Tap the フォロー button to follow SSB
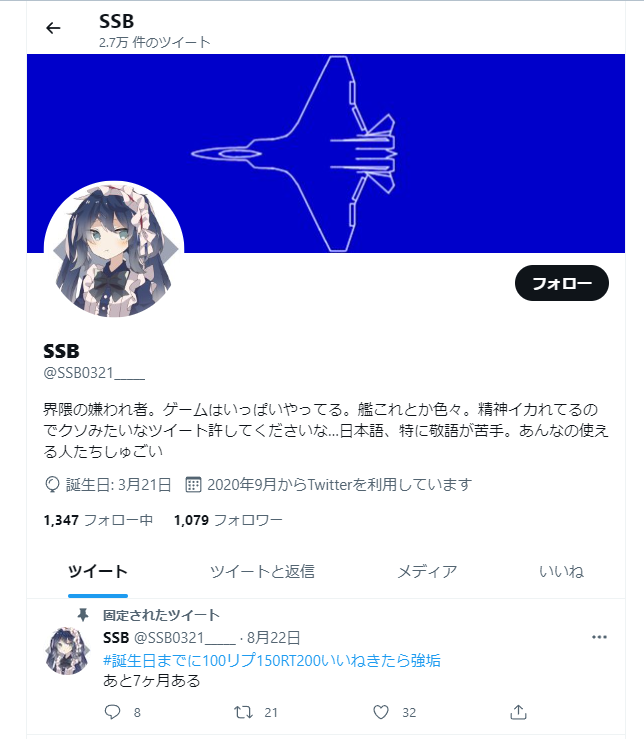This screenshot has width=644, height=739. 561,283
